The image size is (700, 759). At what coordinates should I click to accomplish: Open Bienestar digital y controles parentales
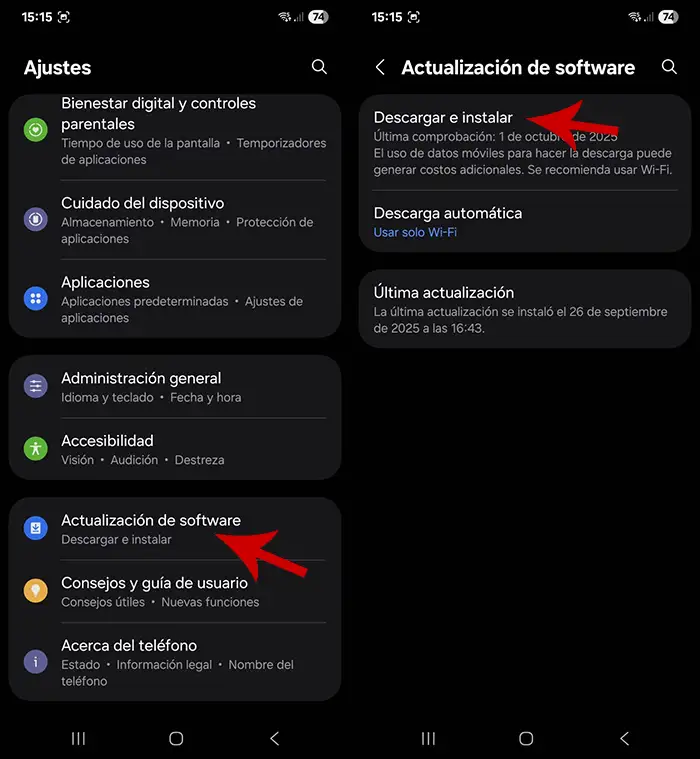click(x=175, y=130)
